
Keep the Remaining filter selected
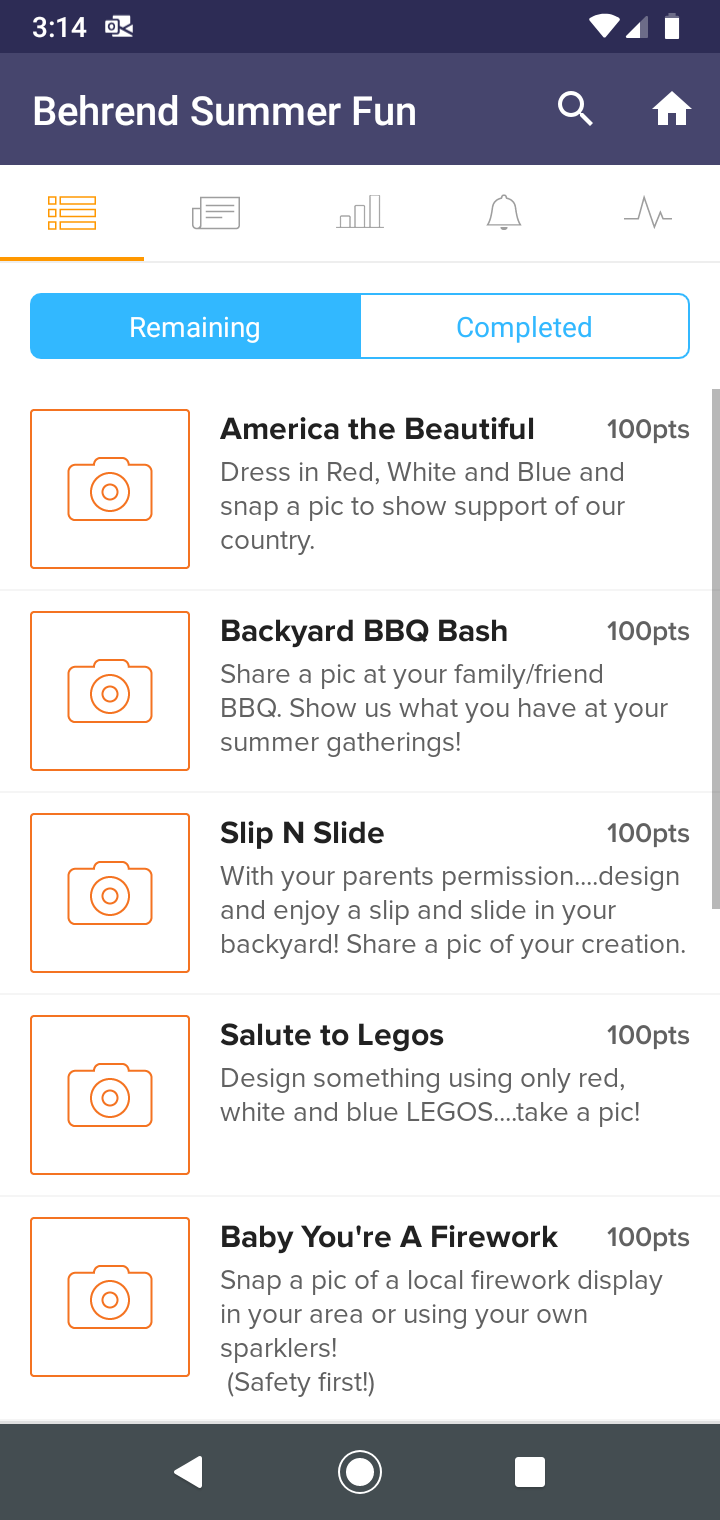(194, 325)
